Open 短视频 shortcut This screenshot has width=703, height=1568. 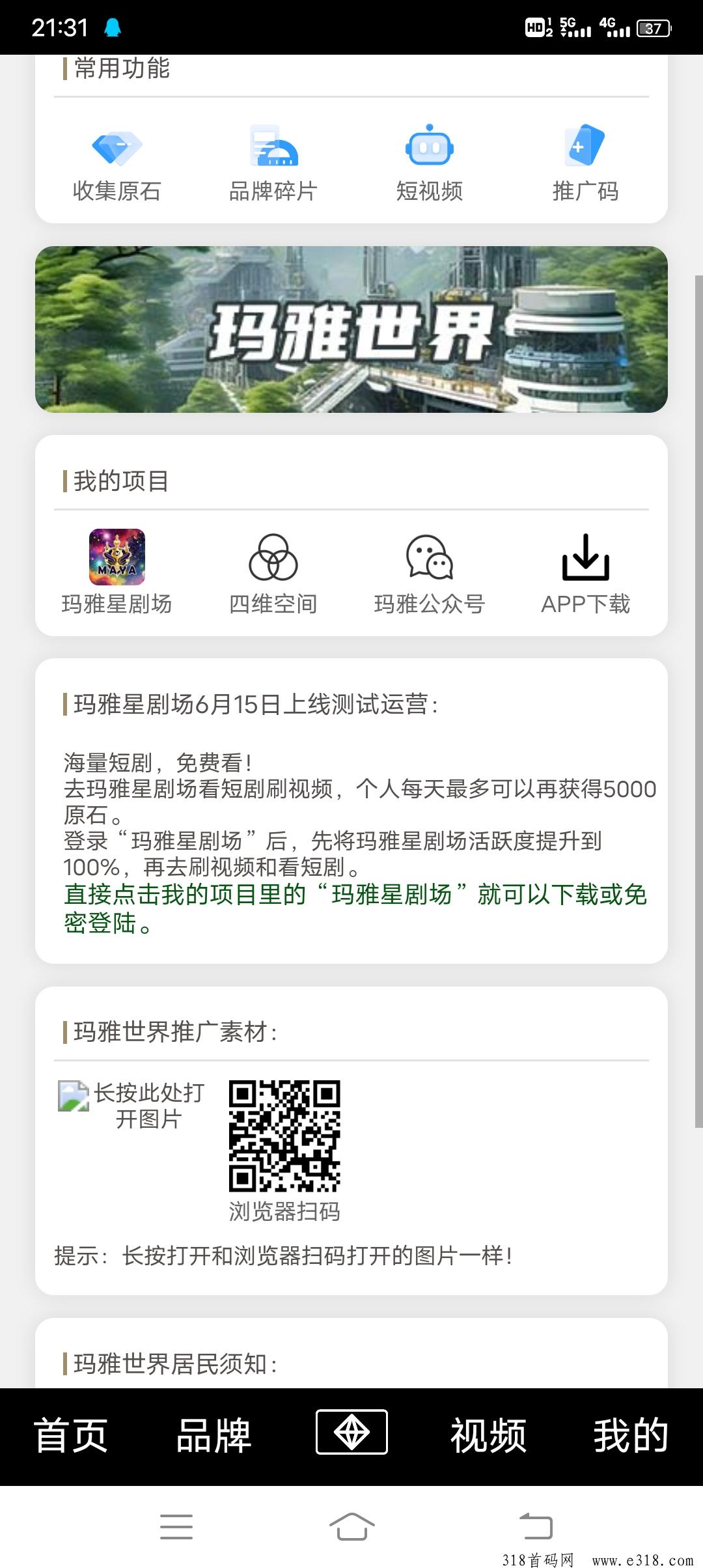(x=429, y=163)
